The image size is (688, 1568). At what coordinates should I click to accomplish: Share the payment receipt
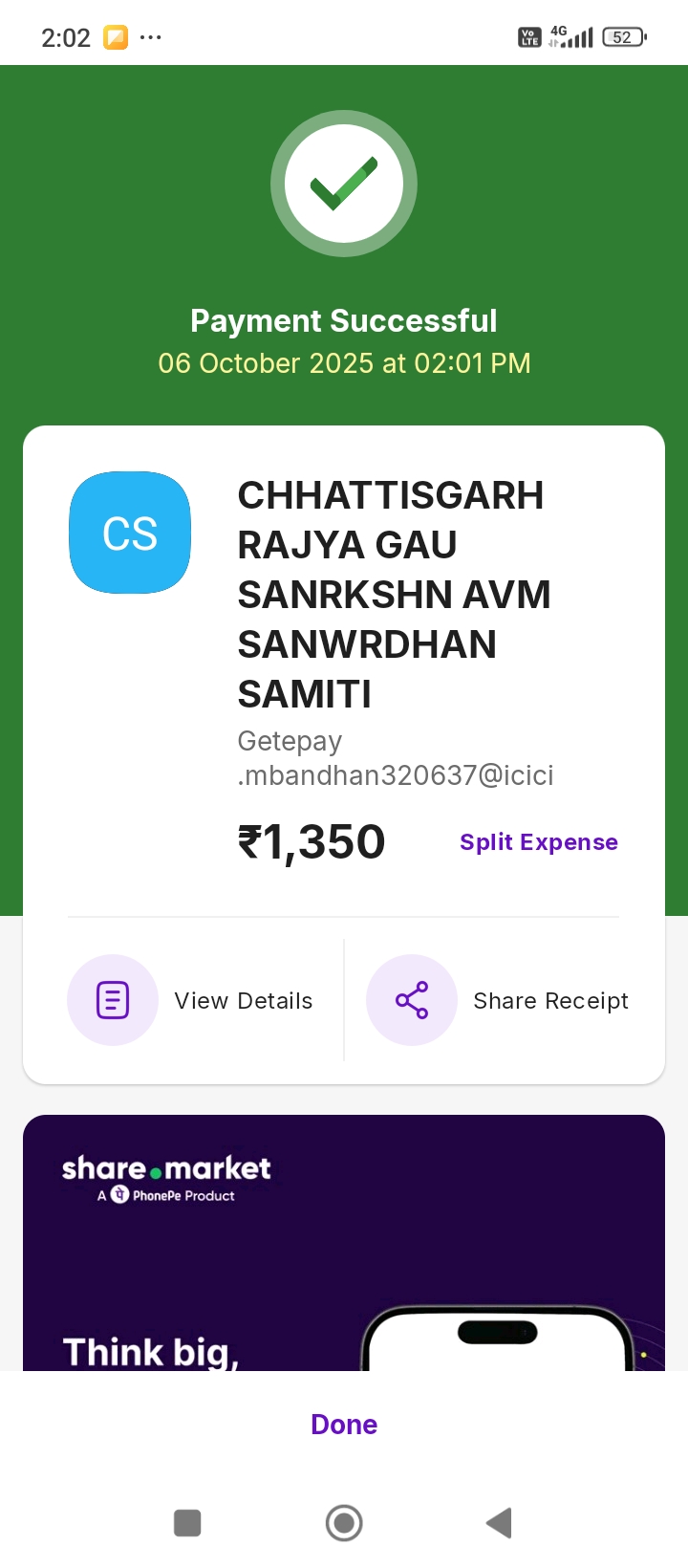(499, 1000)
